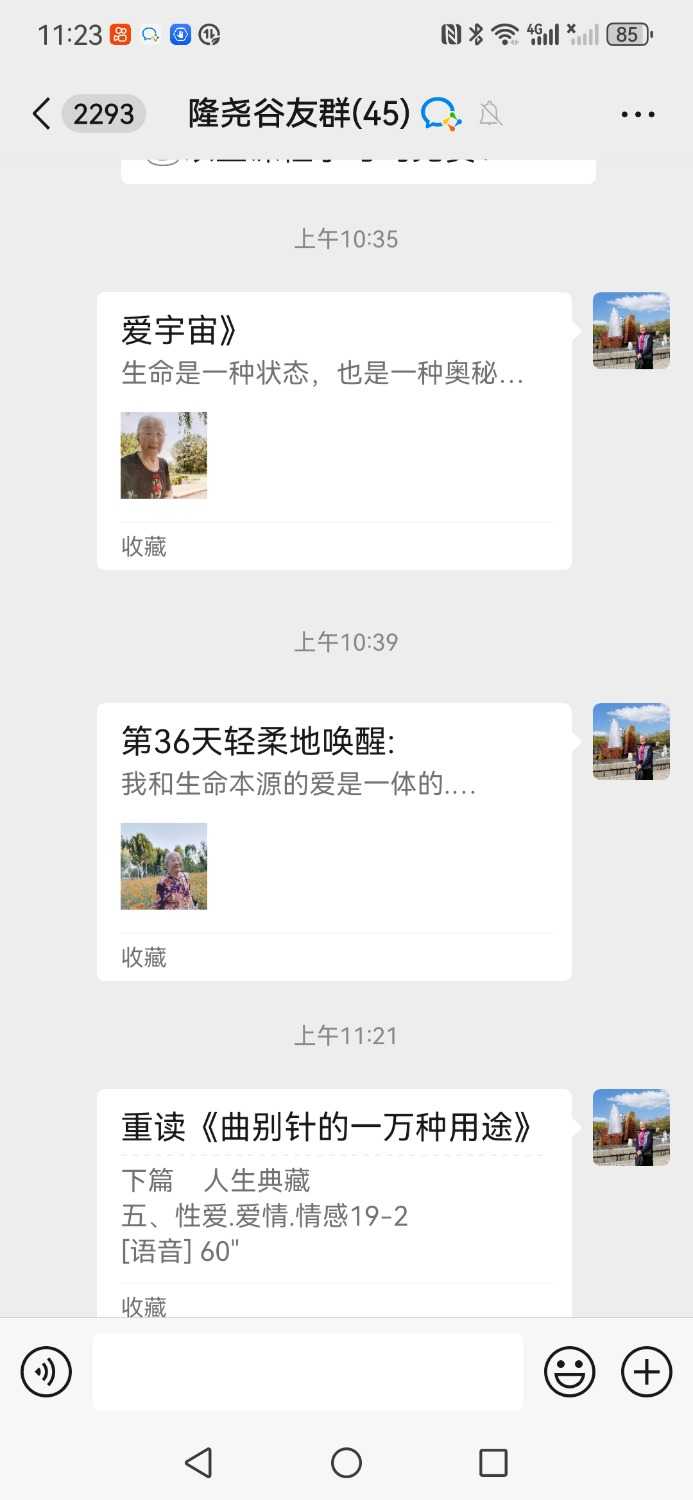This screenshot has width=693, height=1500.
Task: View sender avatar beside 爱宇宙》 message
Action: [631, 331]
